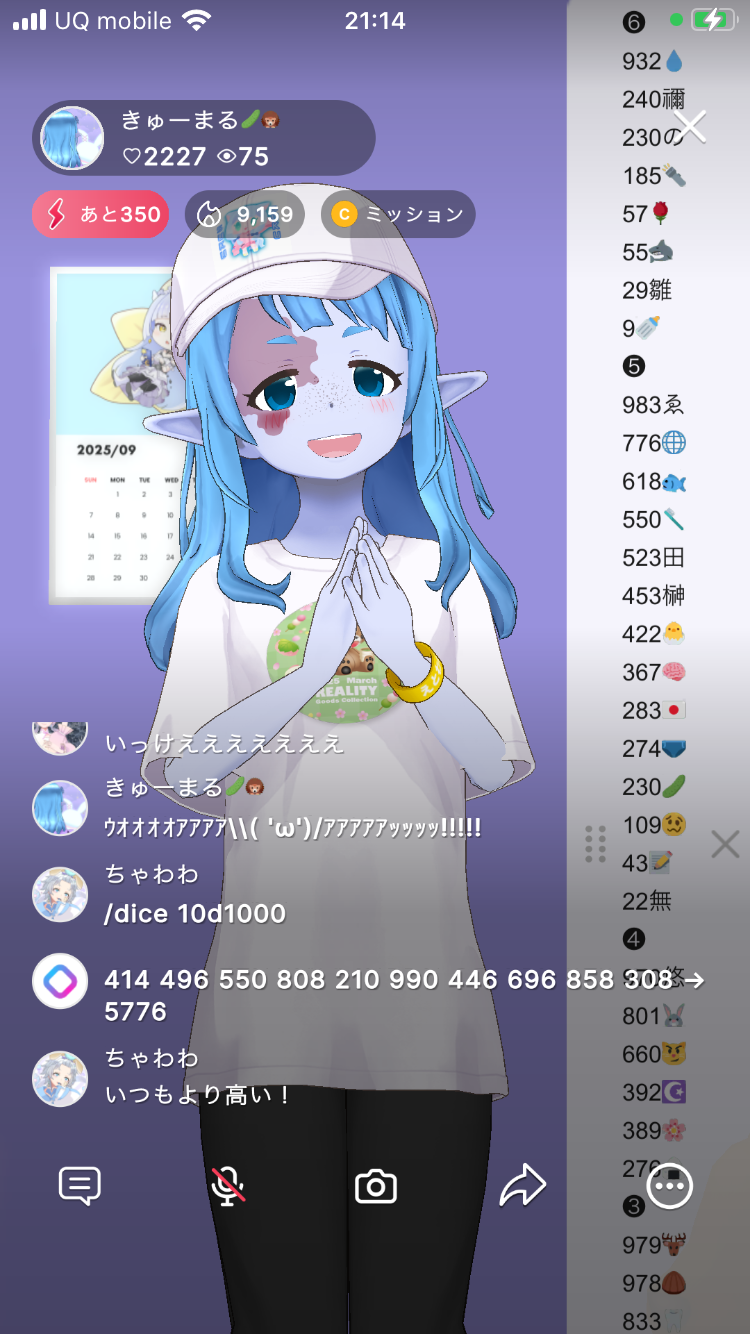Open きゅーまる's avatar in comment list

(x=60, y=808)
